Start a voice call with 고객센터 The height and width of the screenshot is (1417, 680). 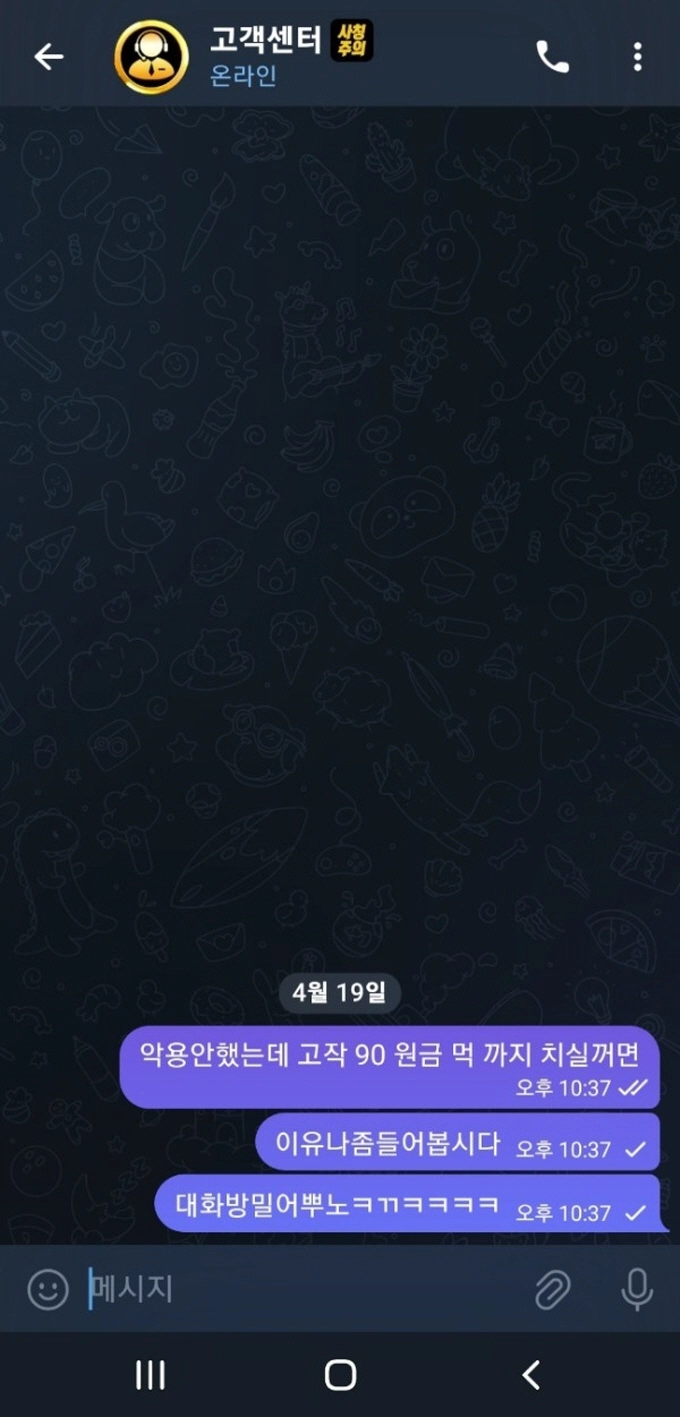click(552, 57)
